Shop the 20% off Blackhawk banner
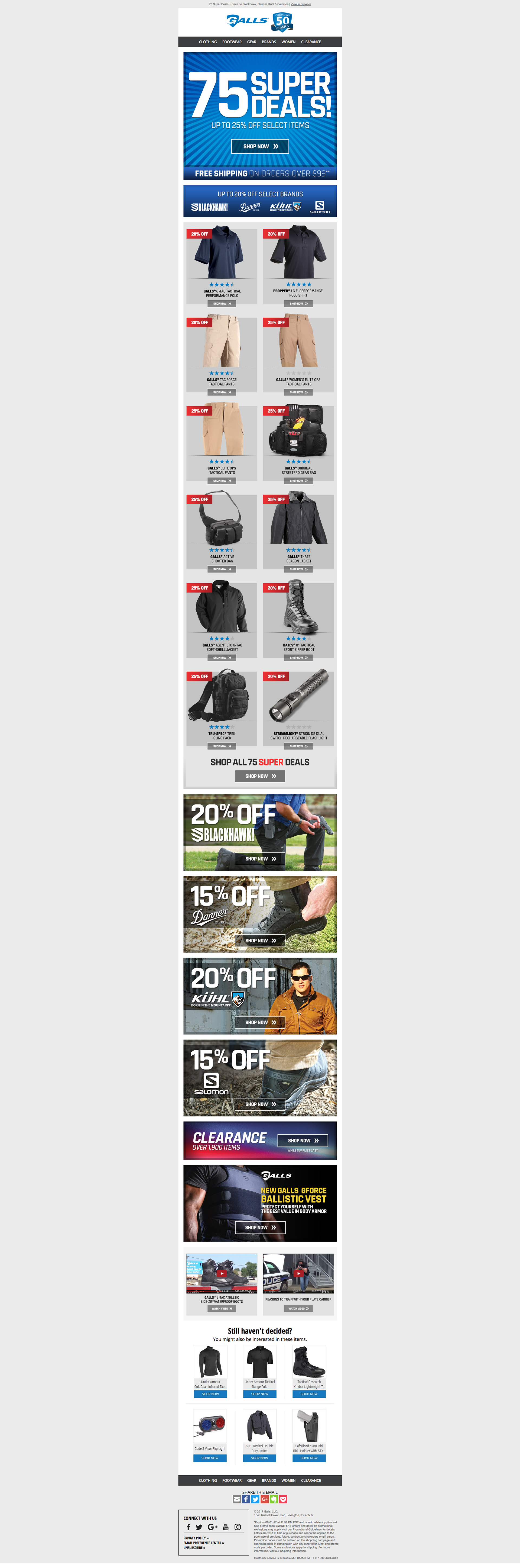 pyautogui.click(x=260, y=858)
